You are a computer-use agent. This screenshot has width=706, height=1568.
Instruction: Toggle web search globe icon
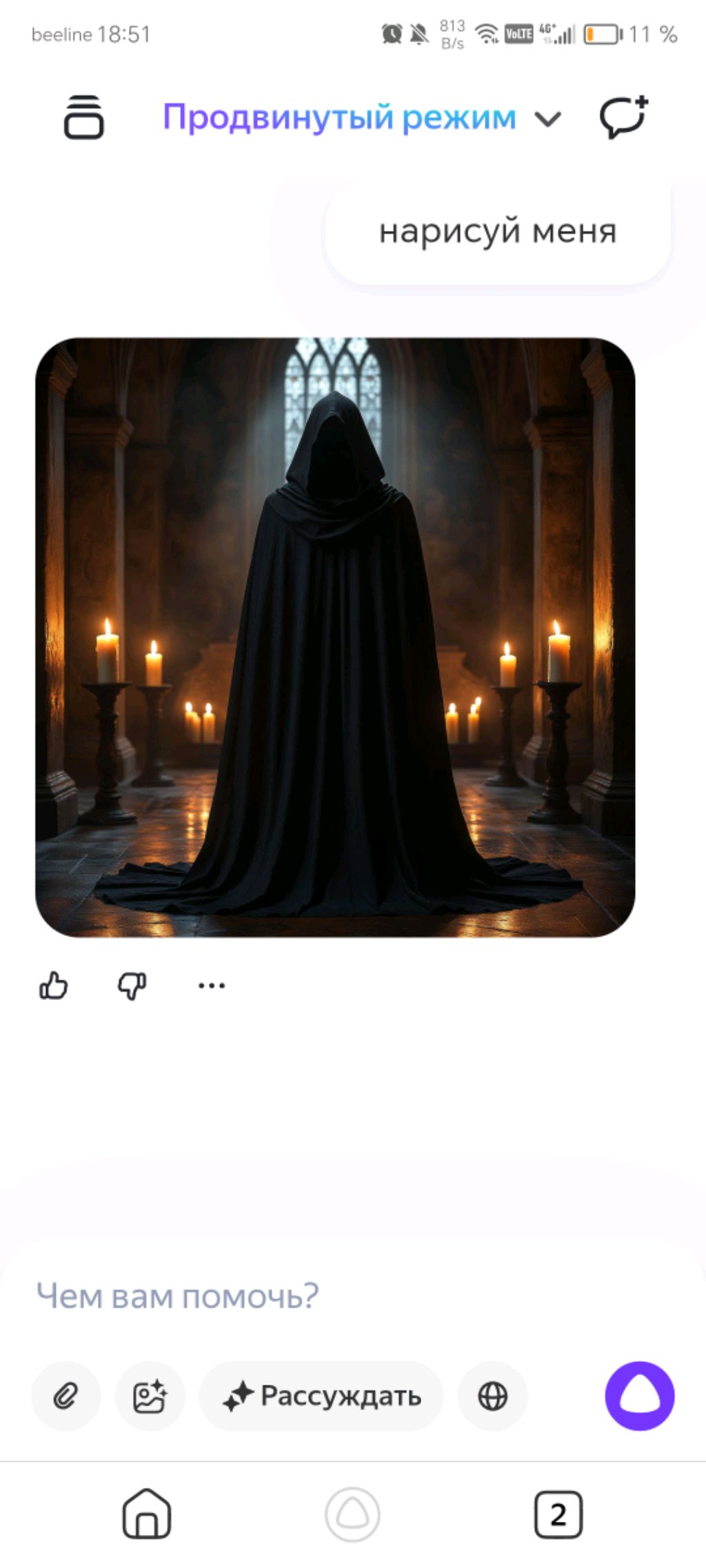[492, 1396]
